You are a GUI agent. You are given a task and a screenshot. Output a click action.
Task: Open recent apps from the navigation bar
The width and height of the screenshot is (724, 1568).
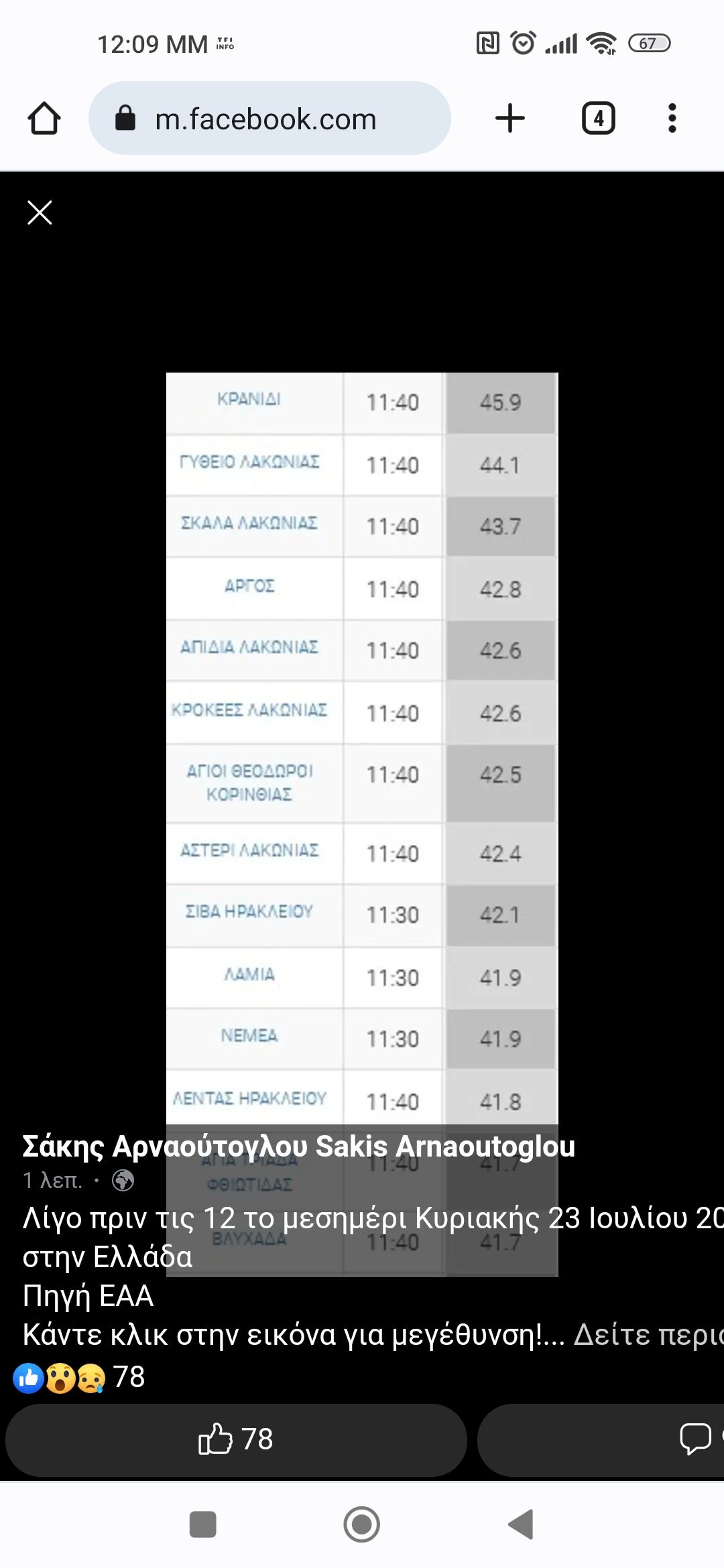click(203, 1524)
